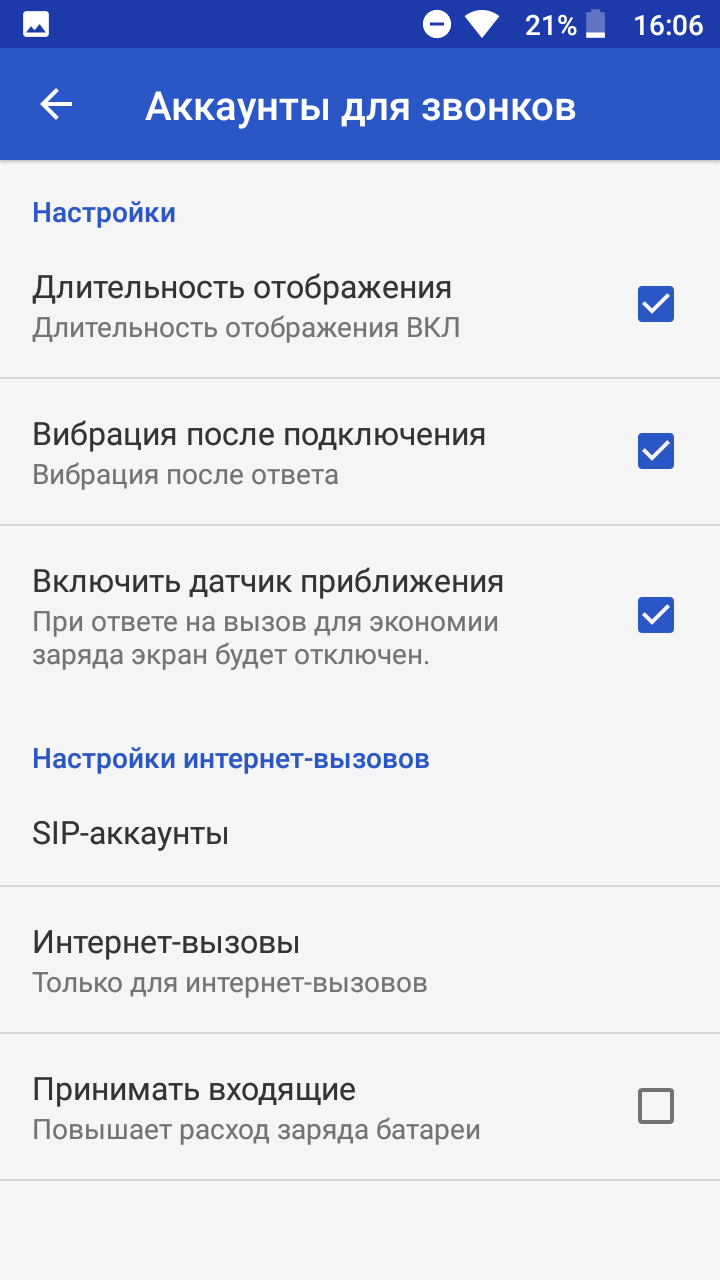
Task: Enable Принимать входящие checkbox
Action: coord(656,1106)
